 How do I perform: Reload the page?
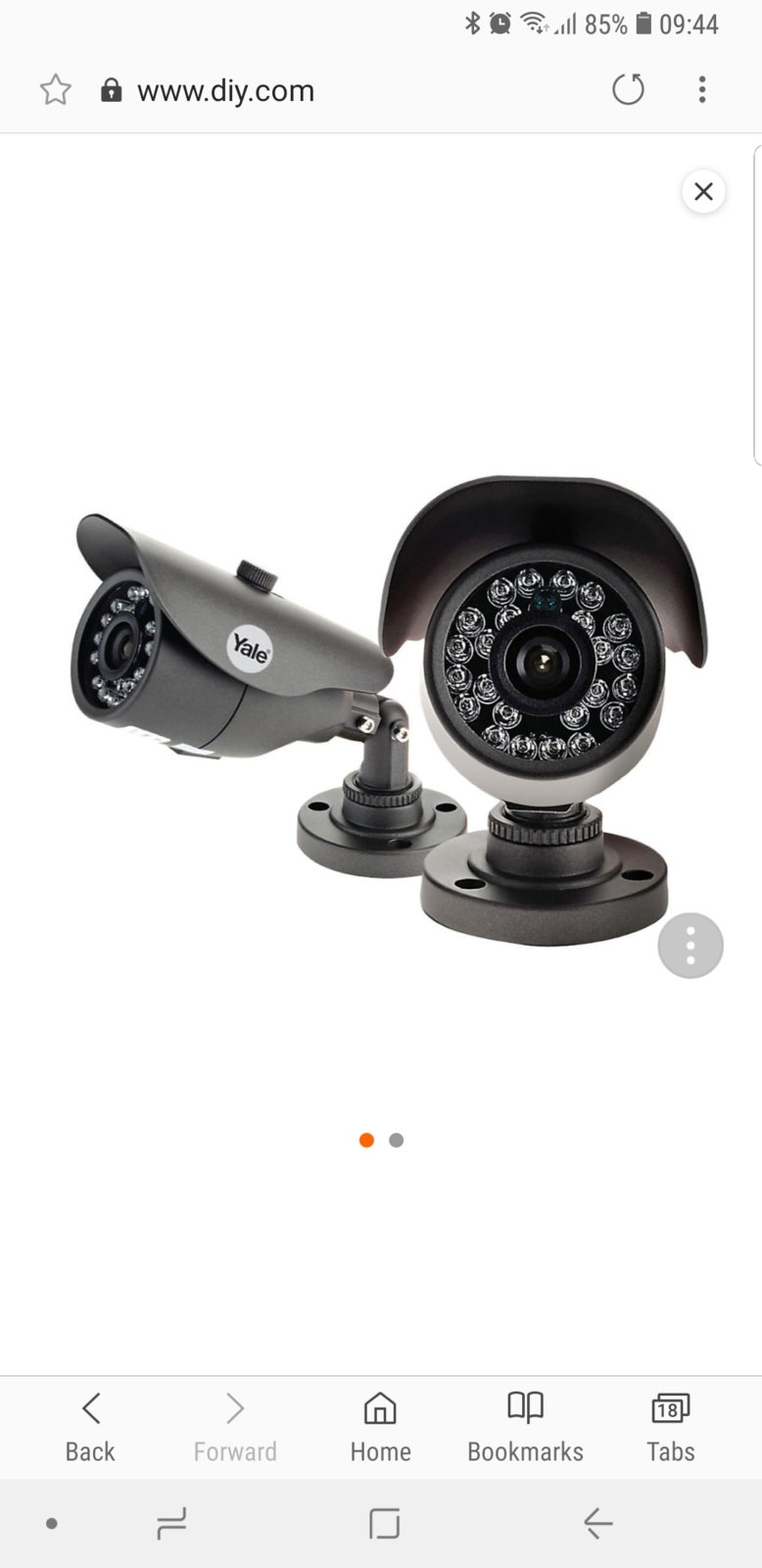point(628,90)
